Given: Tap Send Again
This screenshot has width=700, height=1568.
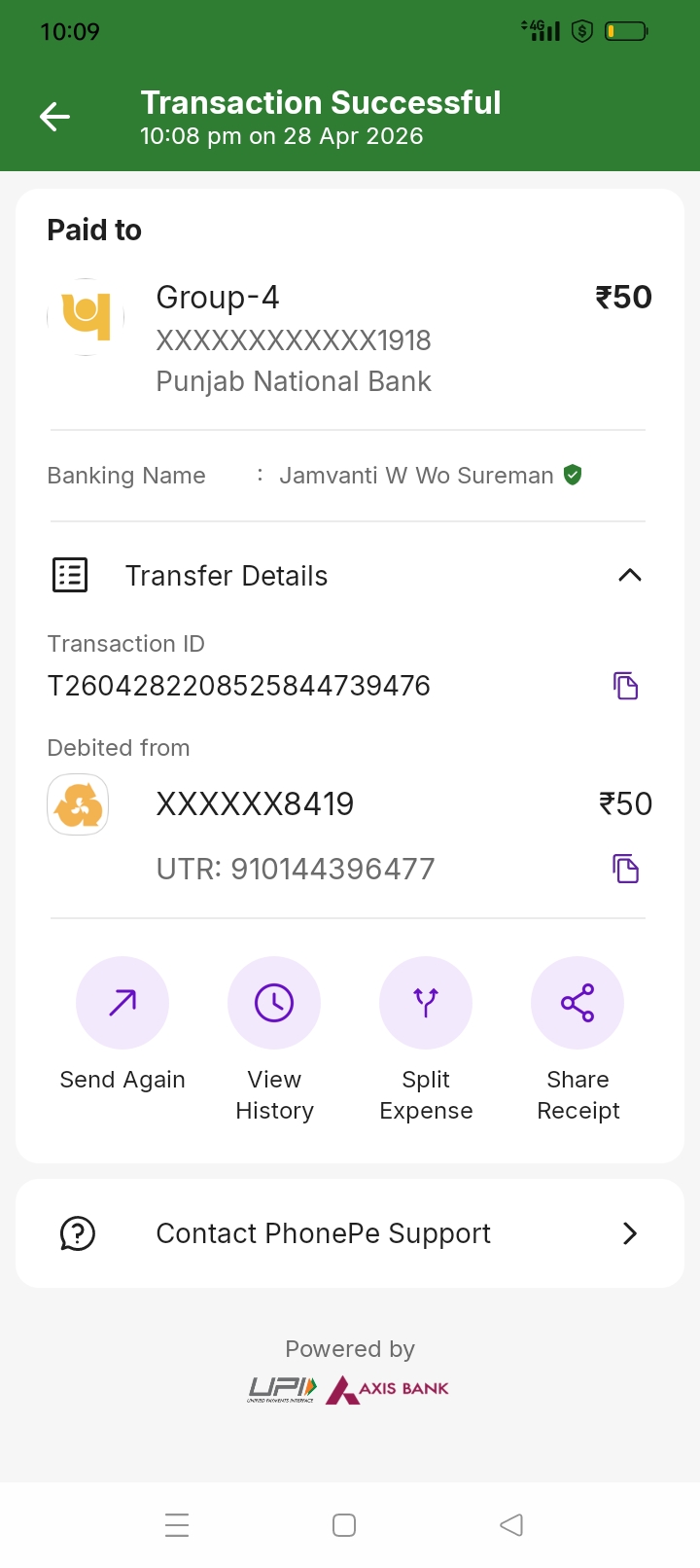Looking at the screenshot, I should tap(122, 1003).
